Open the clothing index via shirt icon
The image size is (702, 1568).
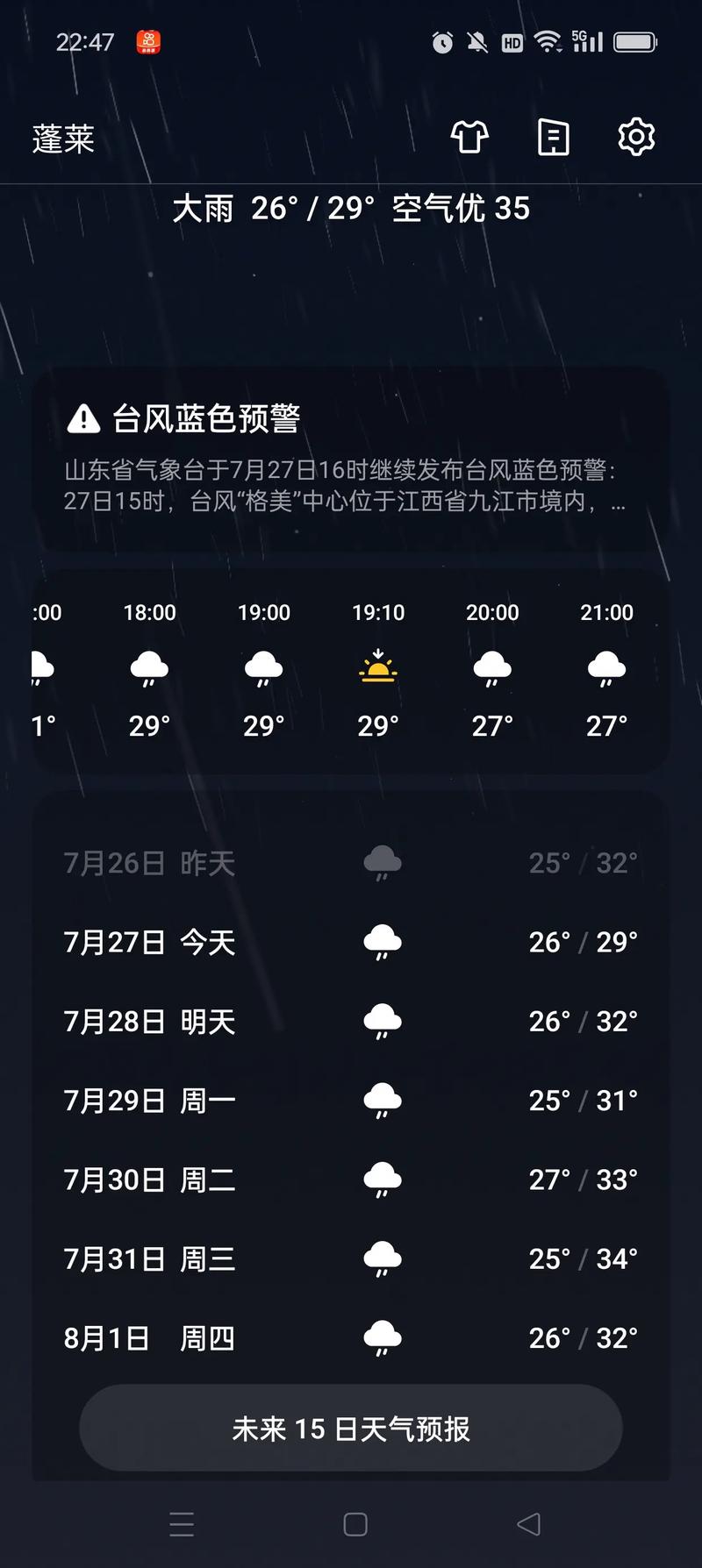tap(469, 137)
